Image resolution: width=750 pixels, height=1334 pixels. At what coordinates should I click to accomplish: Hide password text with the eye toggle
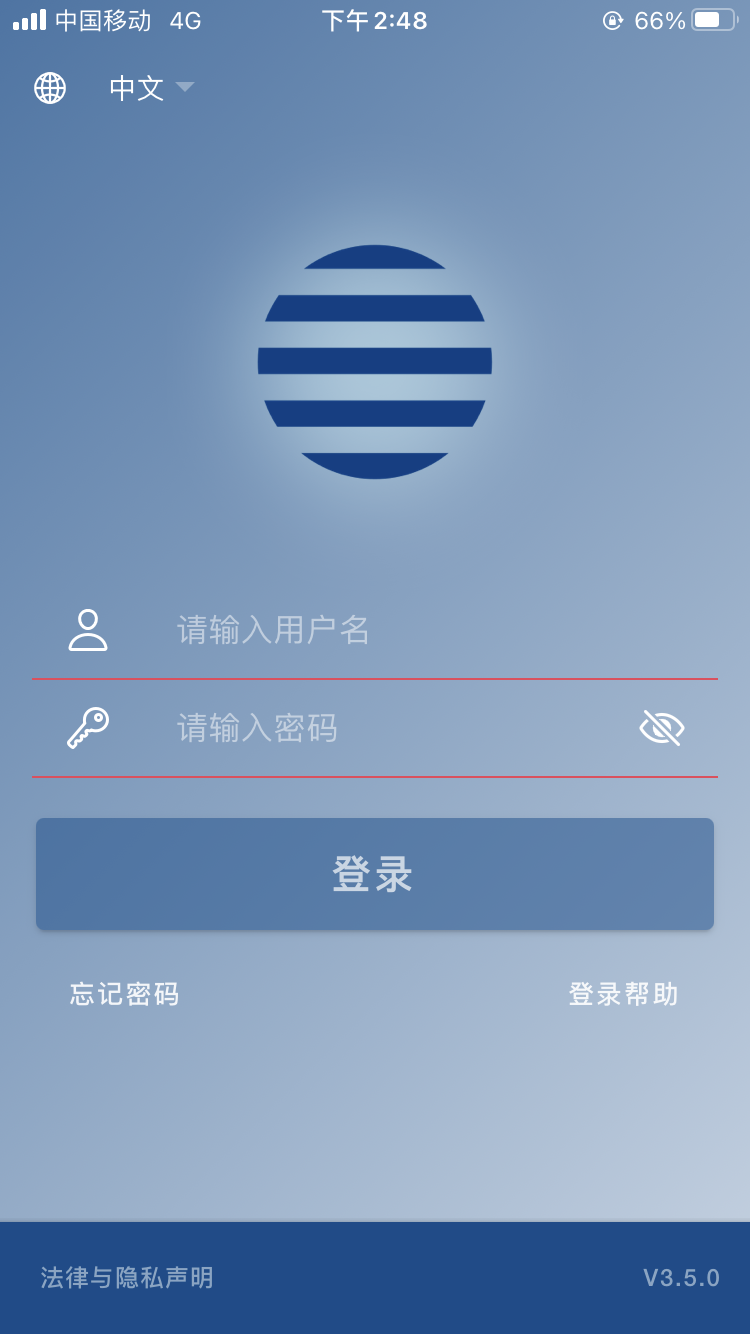point(660,728)
